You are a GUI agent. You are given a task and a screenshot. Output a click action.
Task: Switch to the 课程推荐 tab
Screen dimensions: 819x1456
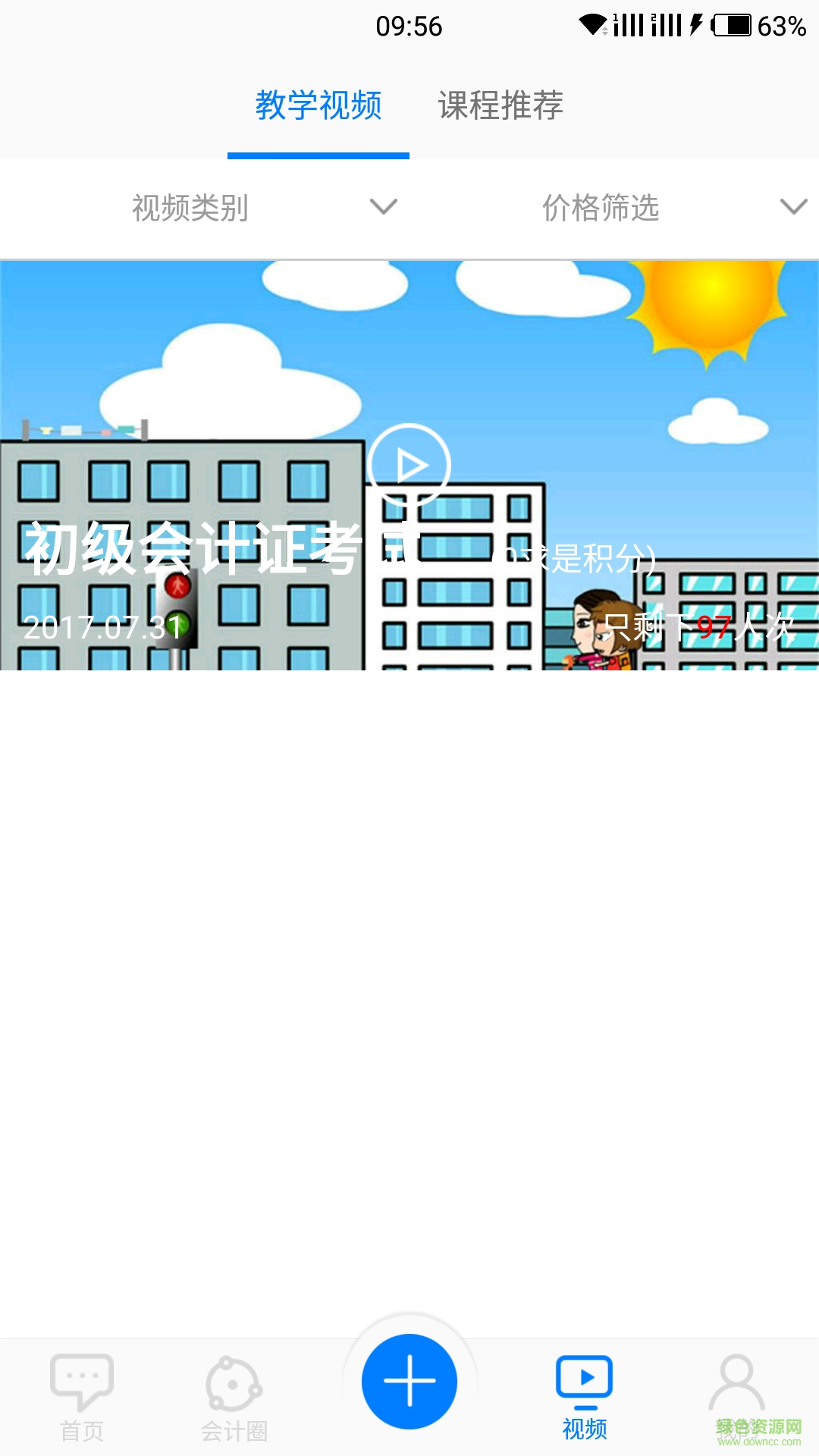click(500, 106)
